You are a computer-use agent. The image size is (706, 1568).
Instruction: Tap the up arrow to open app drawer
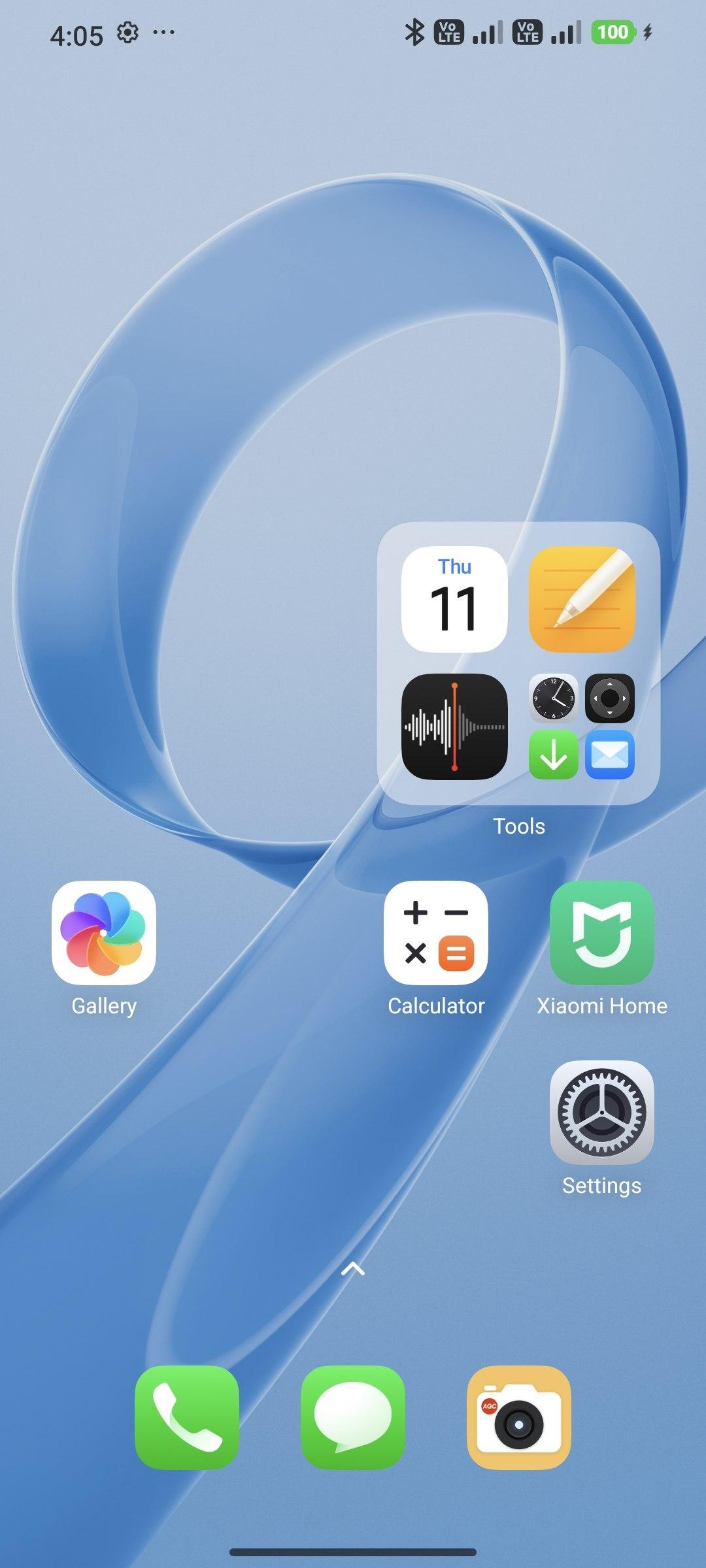[353, 1269]
